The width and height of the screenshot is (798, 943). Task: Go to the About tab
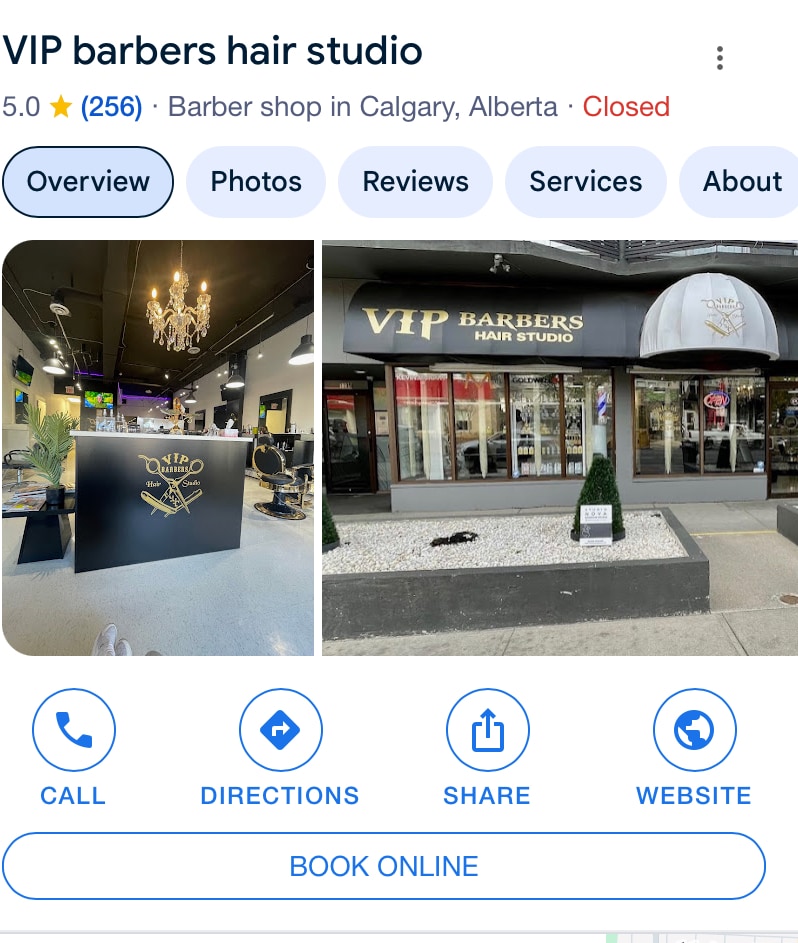(741, 182)
